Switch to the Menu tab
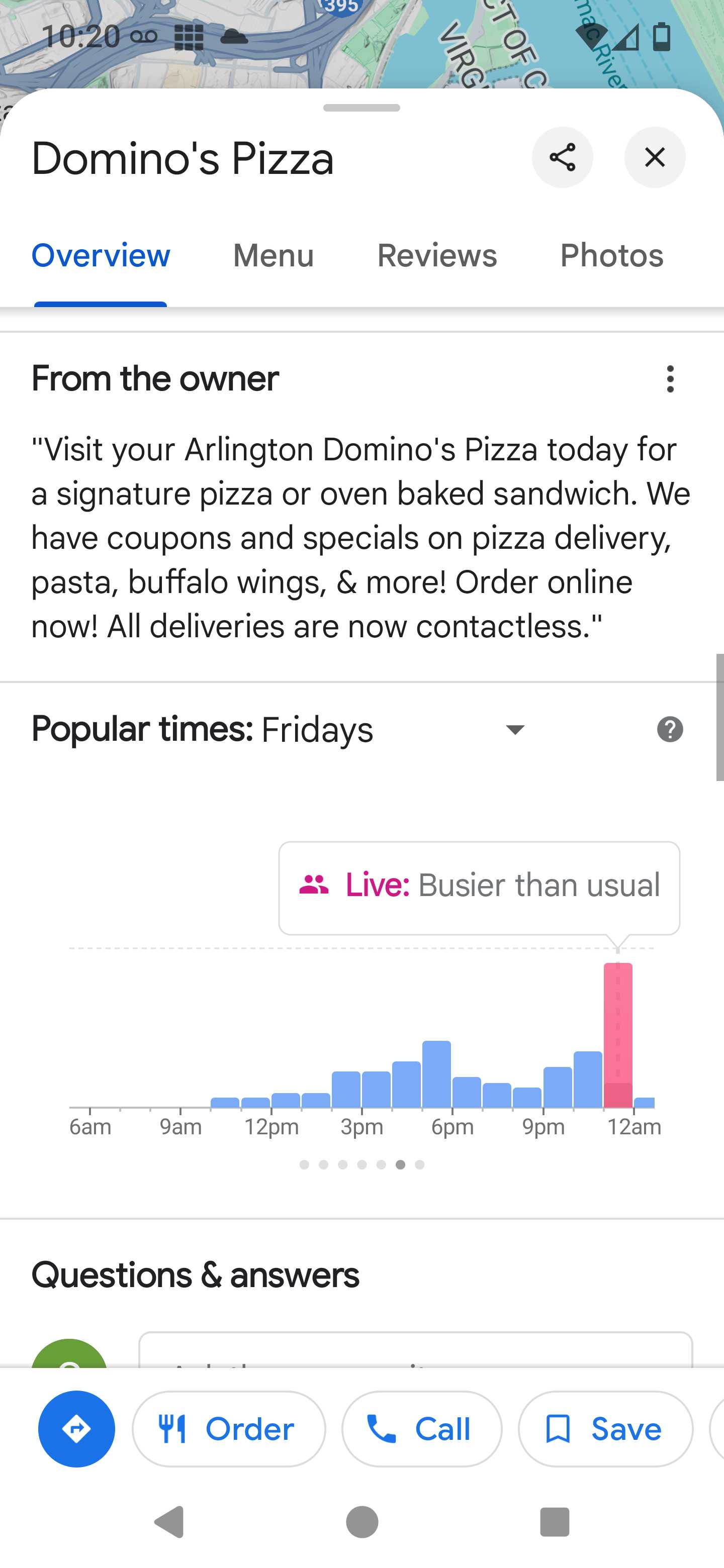Viewport: 724px width, 1568px height. 274,255
